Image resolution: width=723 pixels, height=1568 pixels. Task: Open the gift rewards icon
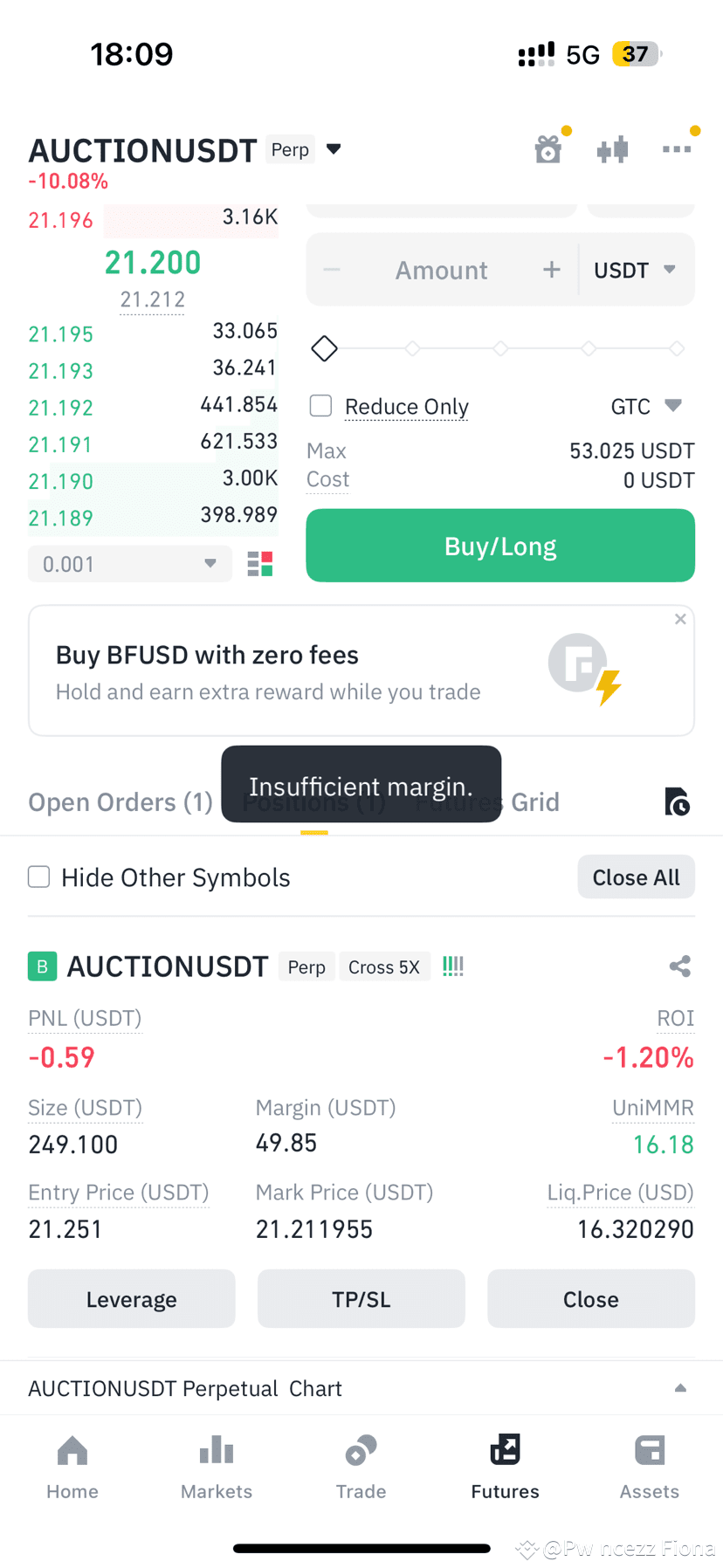[x=548, y=149]
